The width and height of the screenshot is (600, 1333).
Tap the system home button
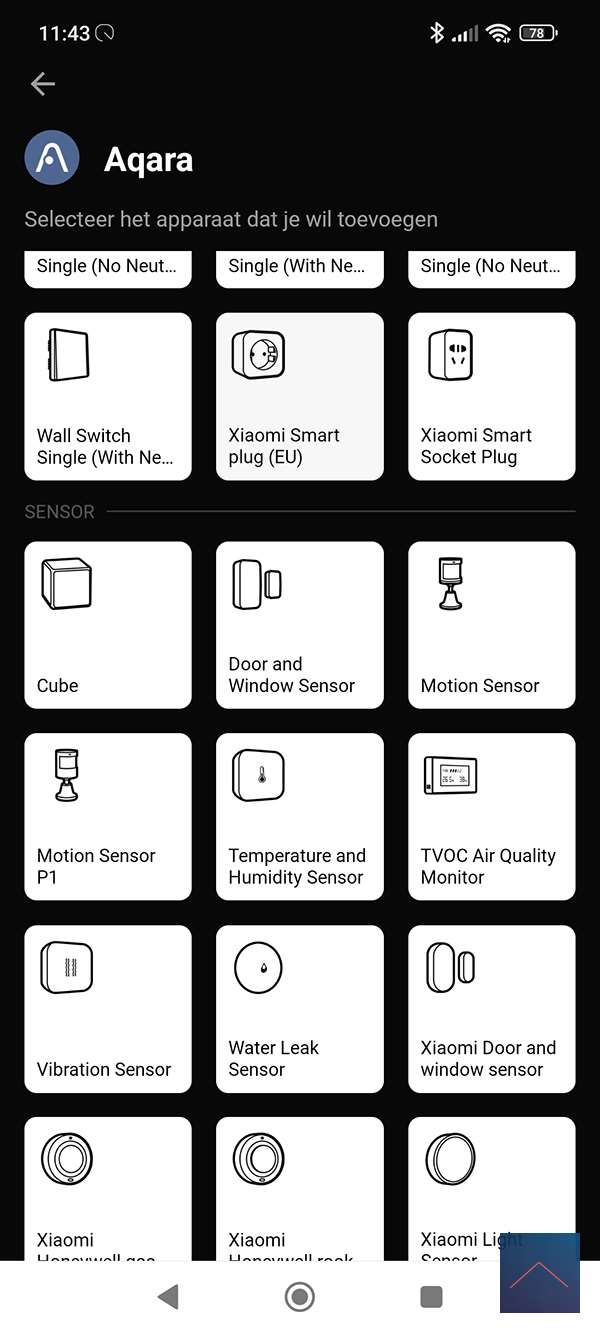(299, 1297)
